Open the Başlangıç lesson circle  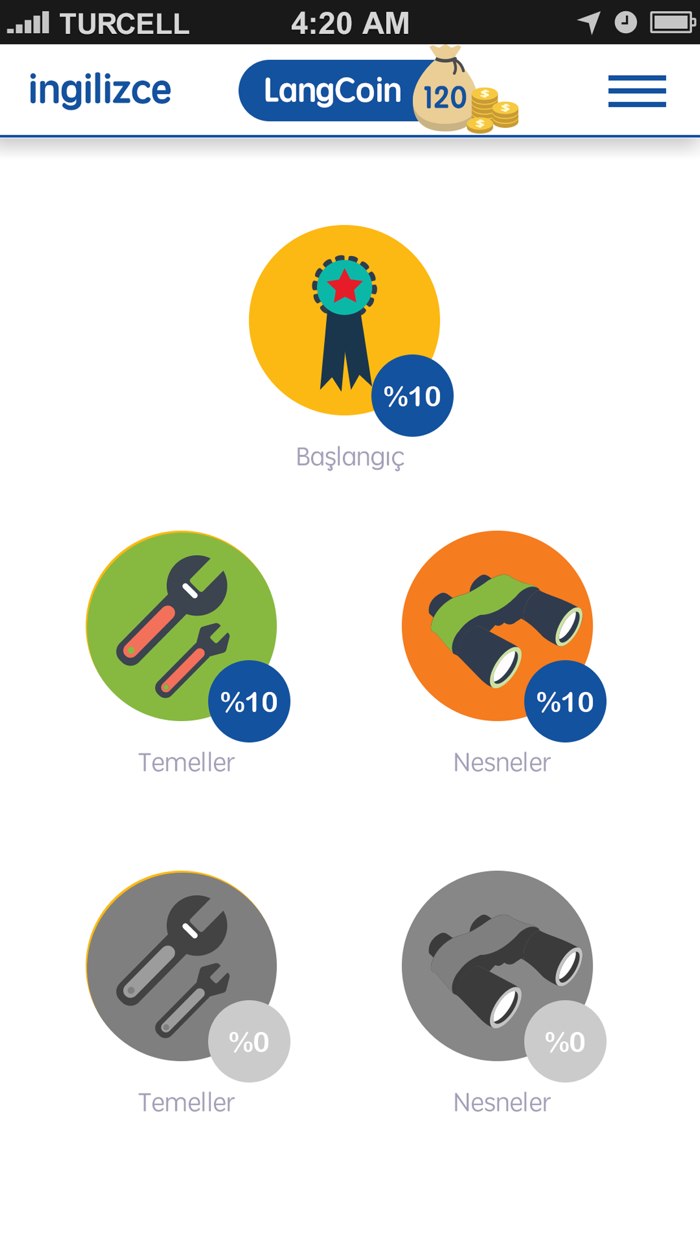click(344, 320)
